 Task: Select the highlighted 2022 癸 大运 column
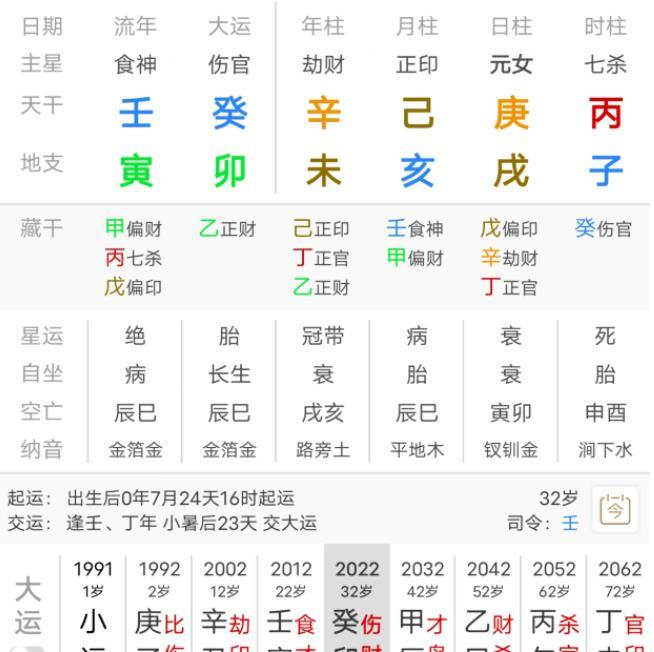pos(357,600)
